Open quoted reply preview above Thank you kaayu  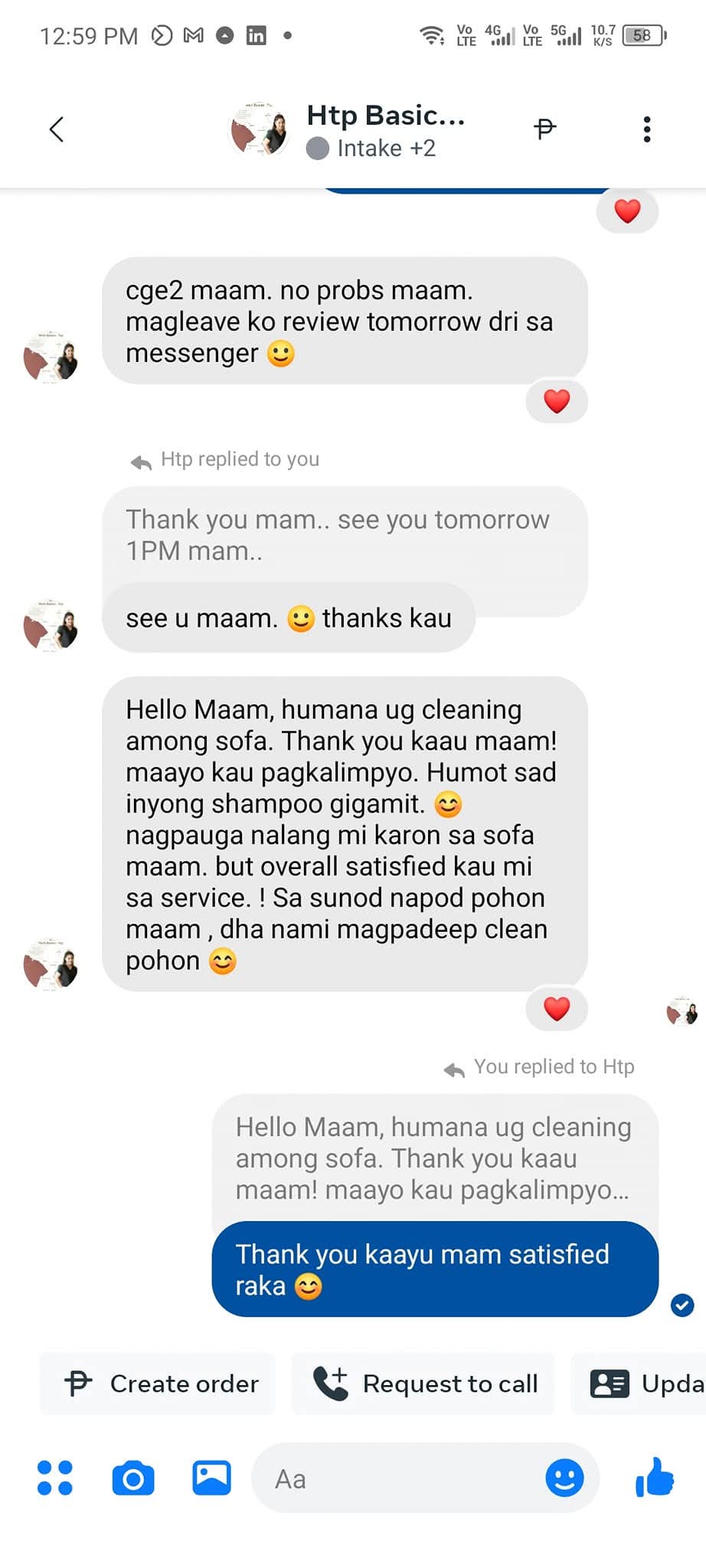pos(434,1158)
